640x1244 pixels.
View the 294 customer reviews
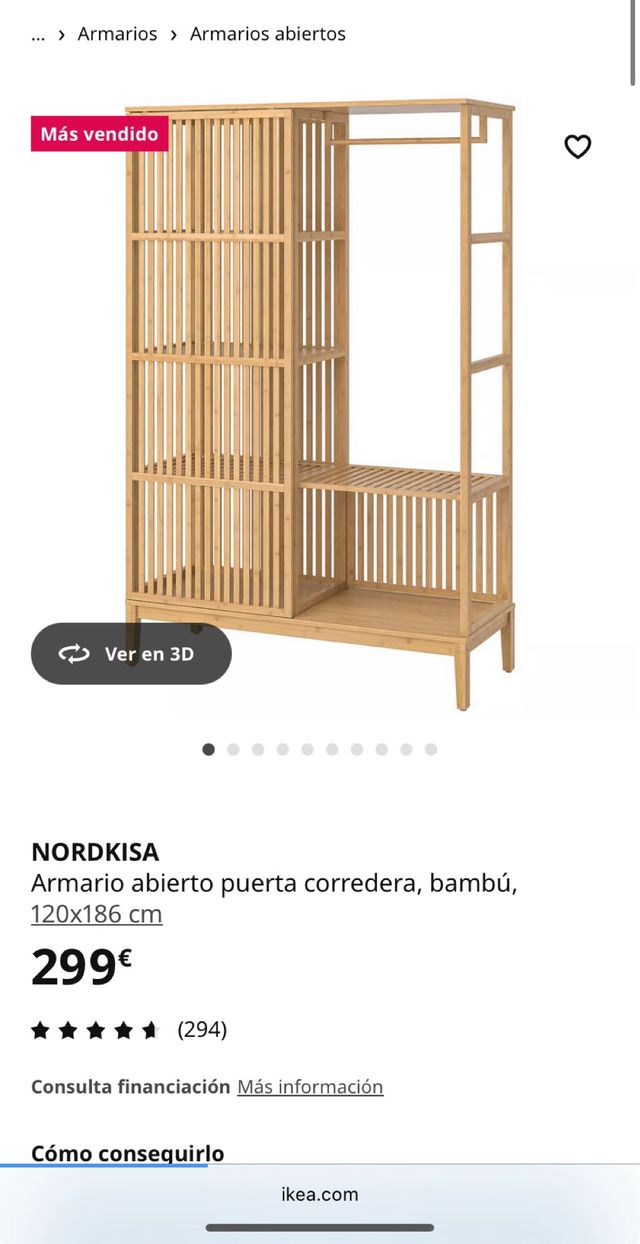coord(201,1029)
